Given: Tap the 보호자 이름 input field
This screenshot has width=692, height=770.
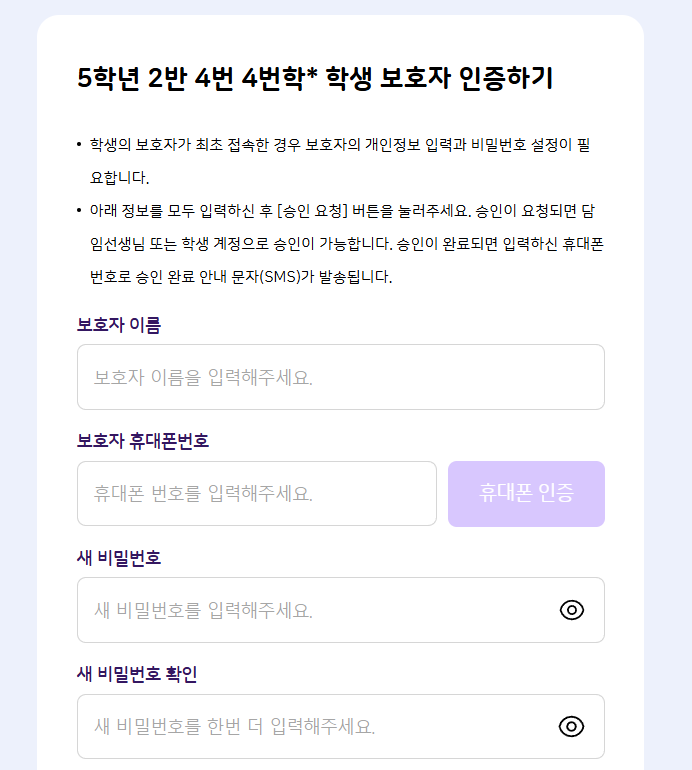Looking at the screenshot, I should coord(340,377).
